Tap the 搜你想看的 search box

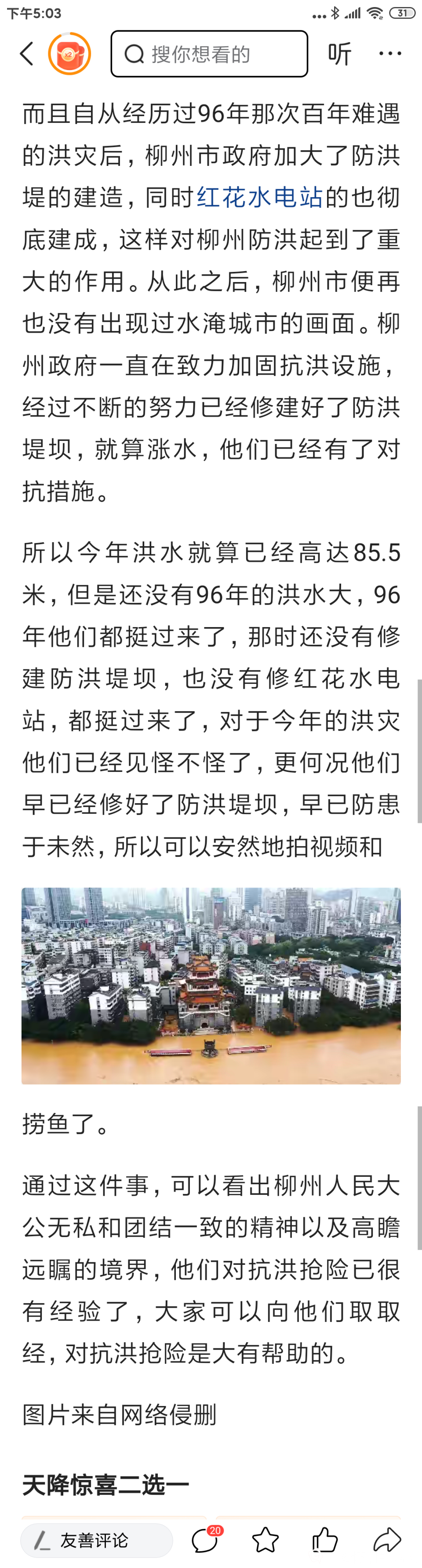coord(209,54)
